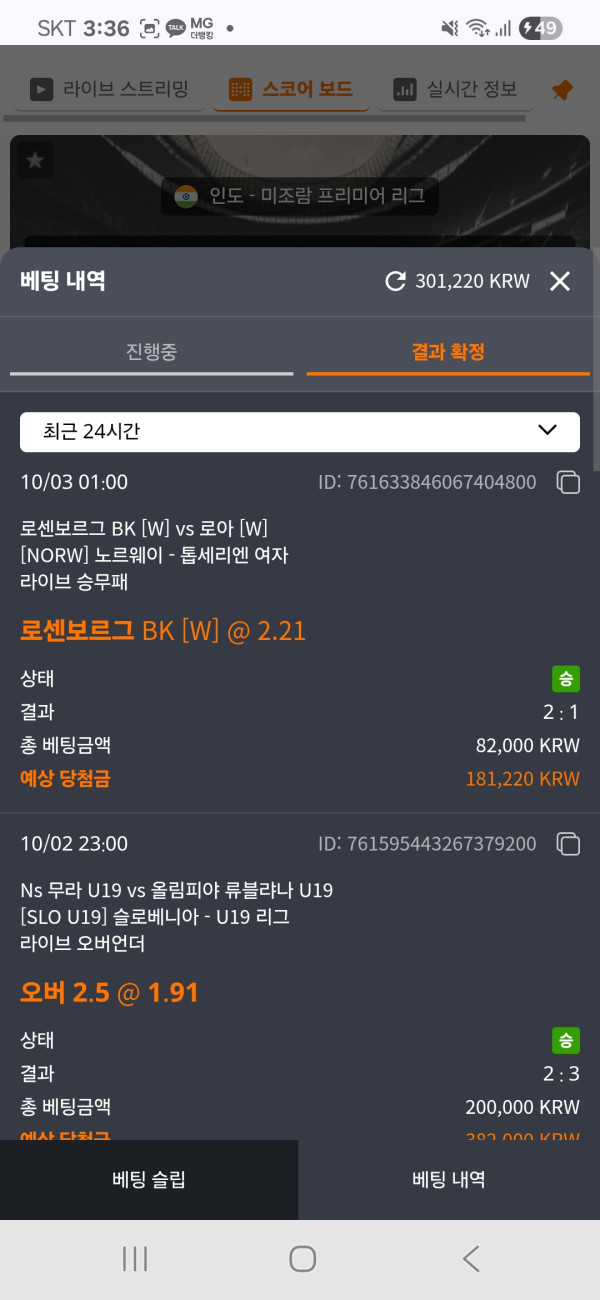
Task: Copy the bet ID ending in 404800
Action: pyautogui.click(x=568, y=483)
